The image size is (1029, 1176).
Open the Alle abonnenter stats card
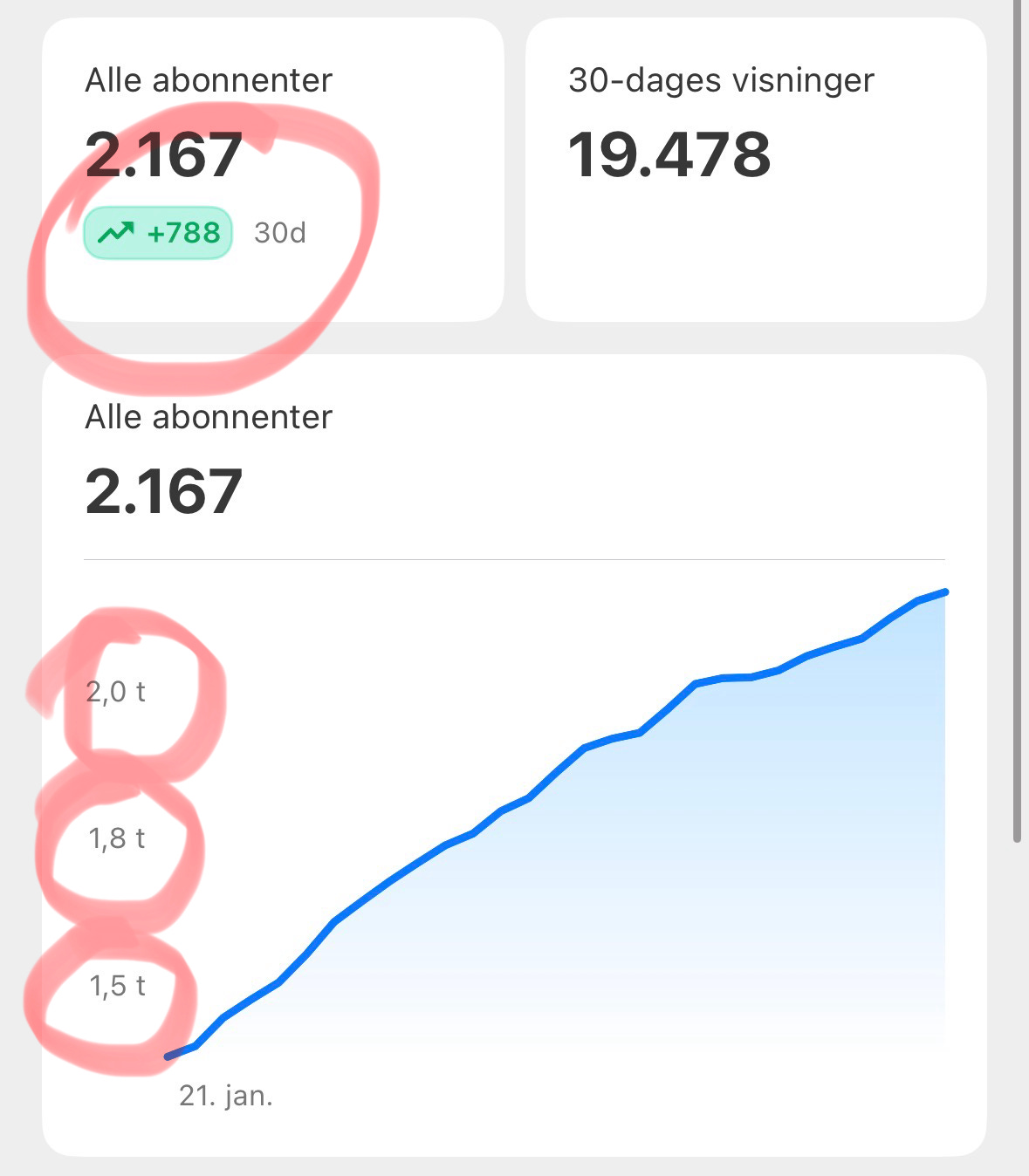pos(273,170)
